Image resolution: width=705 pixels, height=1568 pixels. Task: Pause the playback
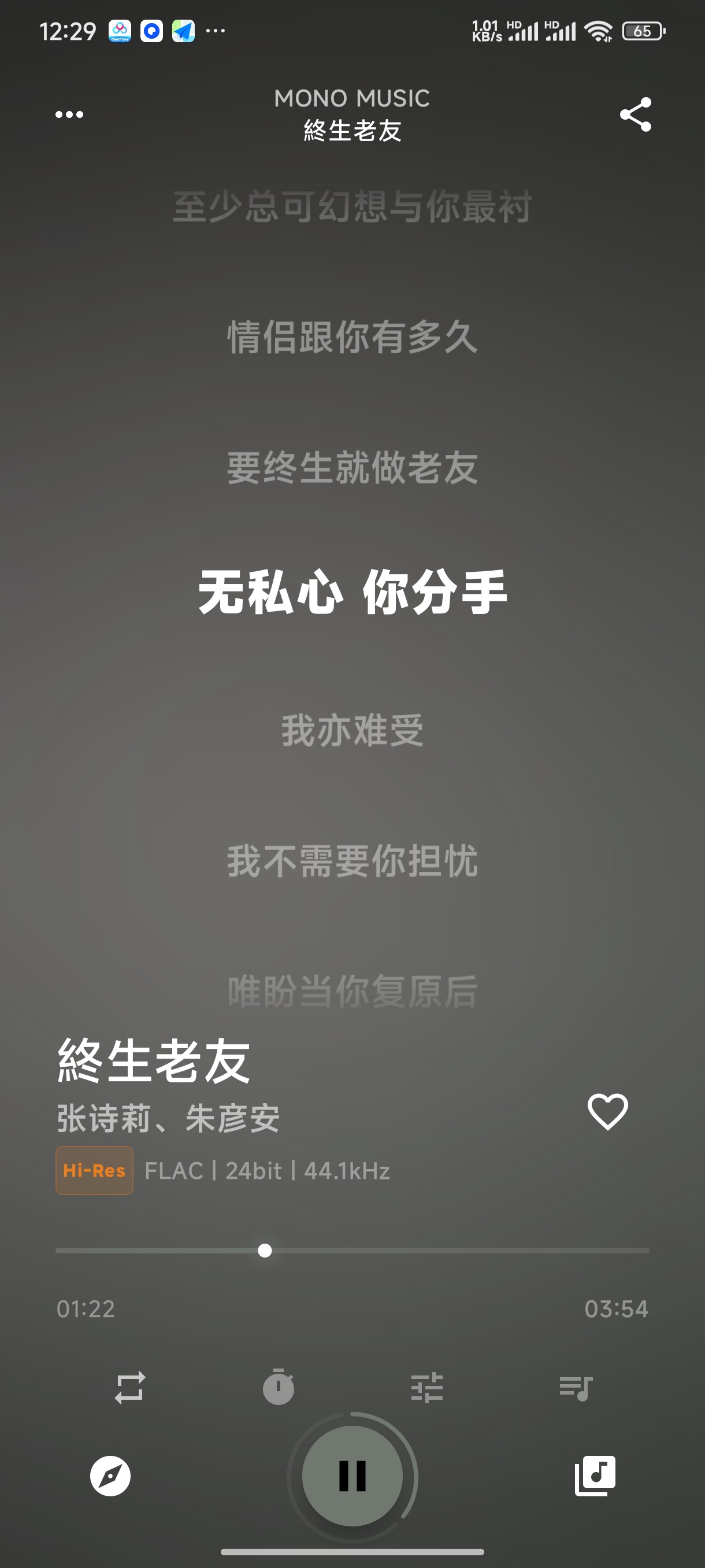pyautogui.click(x=353, y=1476)
